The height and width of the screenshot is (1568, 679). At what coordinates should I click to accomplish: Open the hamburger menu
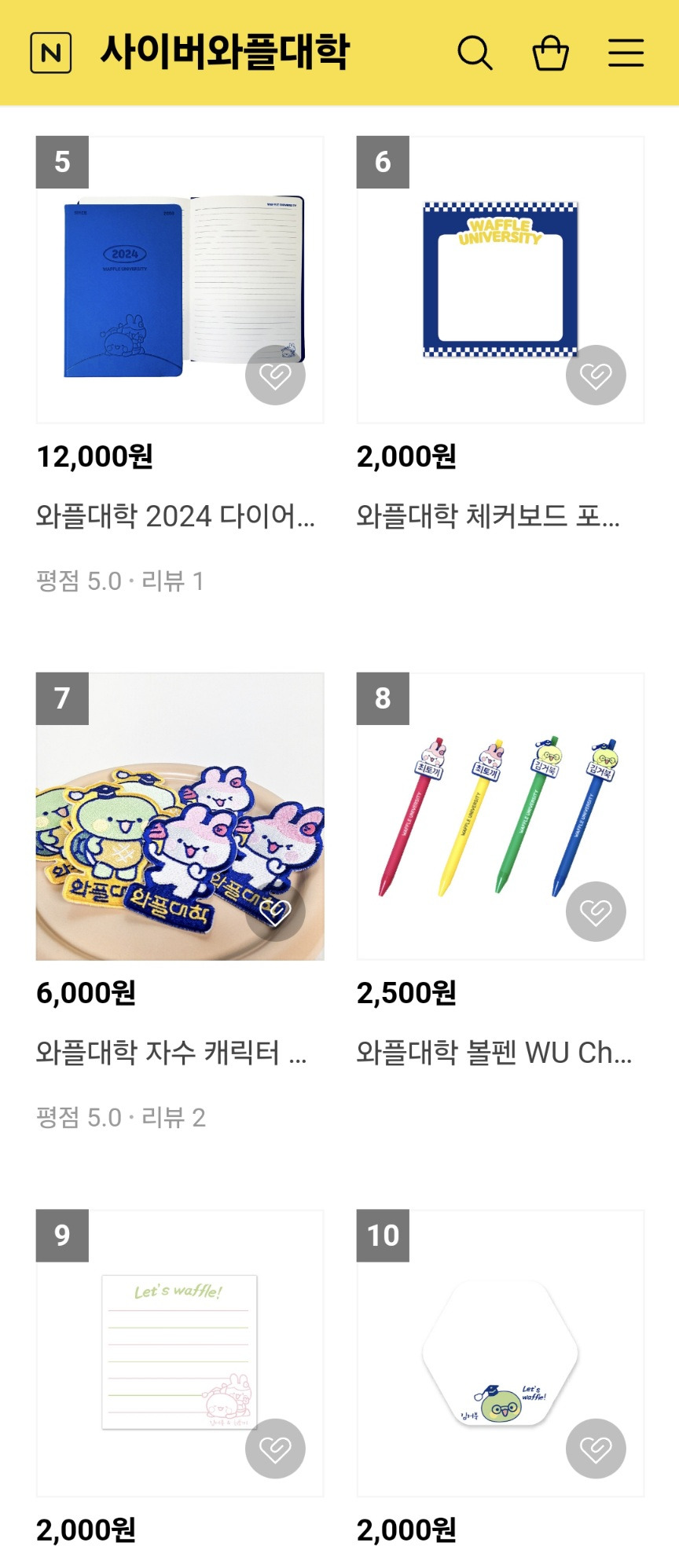tap(626, 53)
